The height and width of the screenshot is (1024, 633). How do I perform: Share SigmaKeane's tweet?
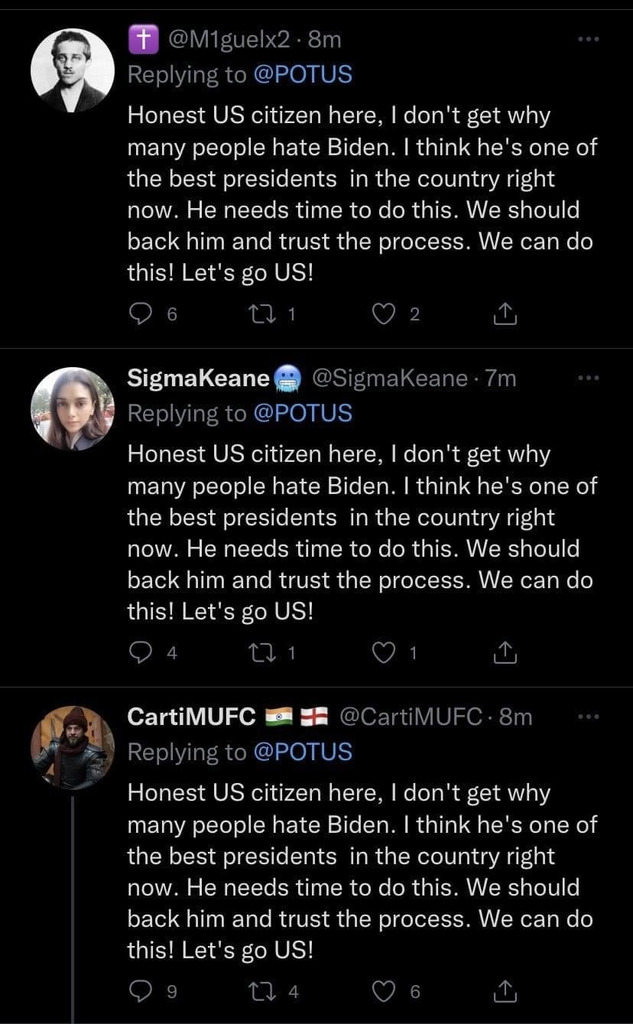[x=506, y=653]
